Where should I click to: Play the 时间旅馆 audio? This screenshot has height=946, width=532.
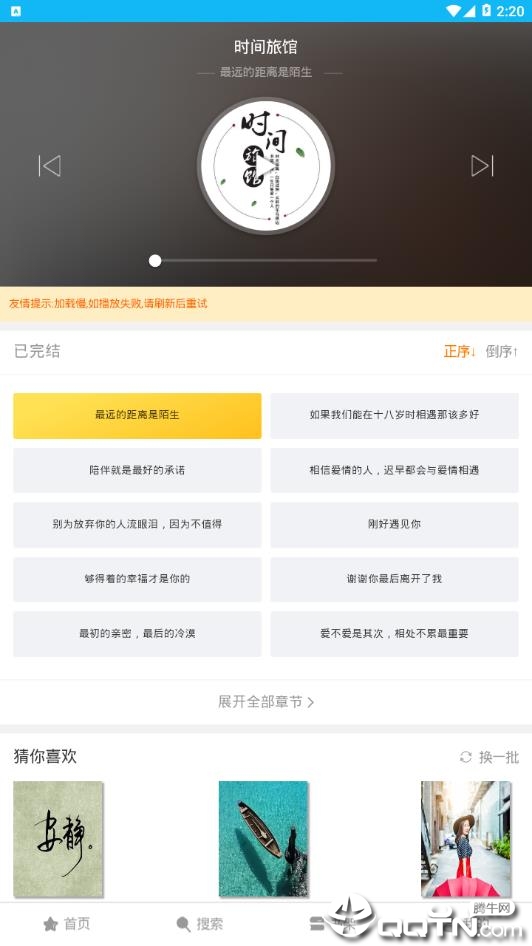[265, 166]
